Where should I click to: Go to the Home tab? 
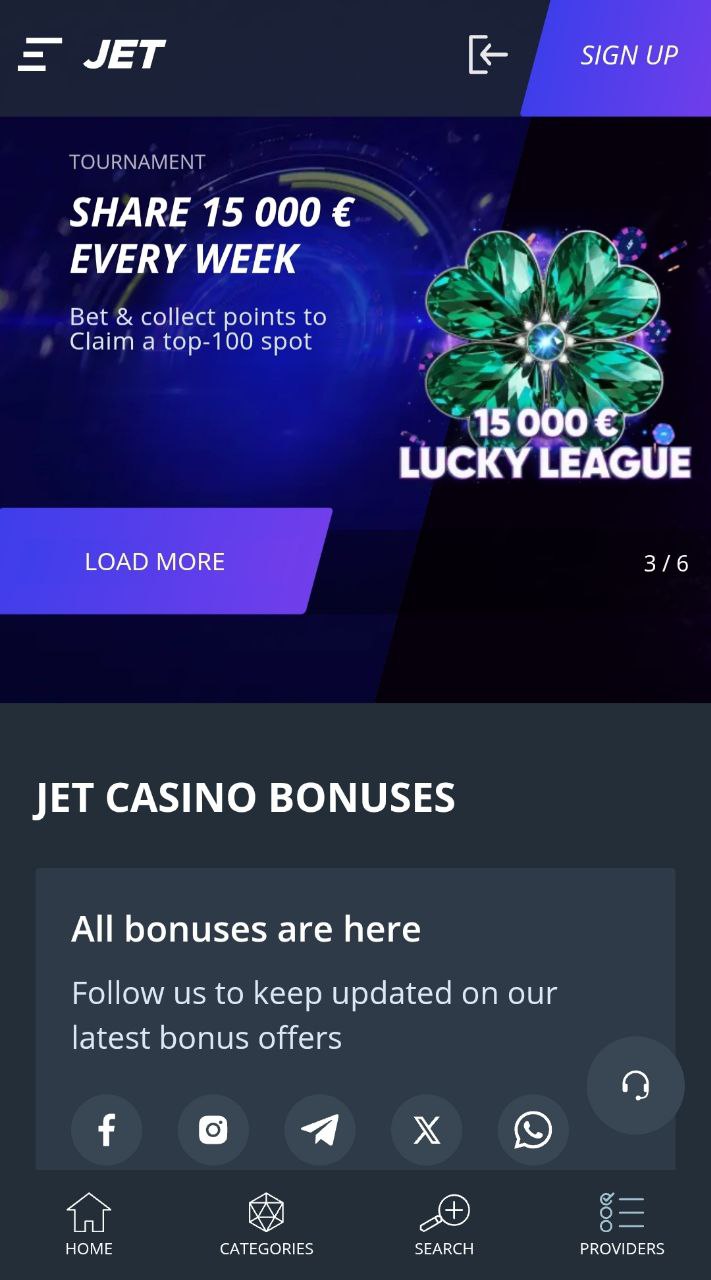[x=89, y=1224]
